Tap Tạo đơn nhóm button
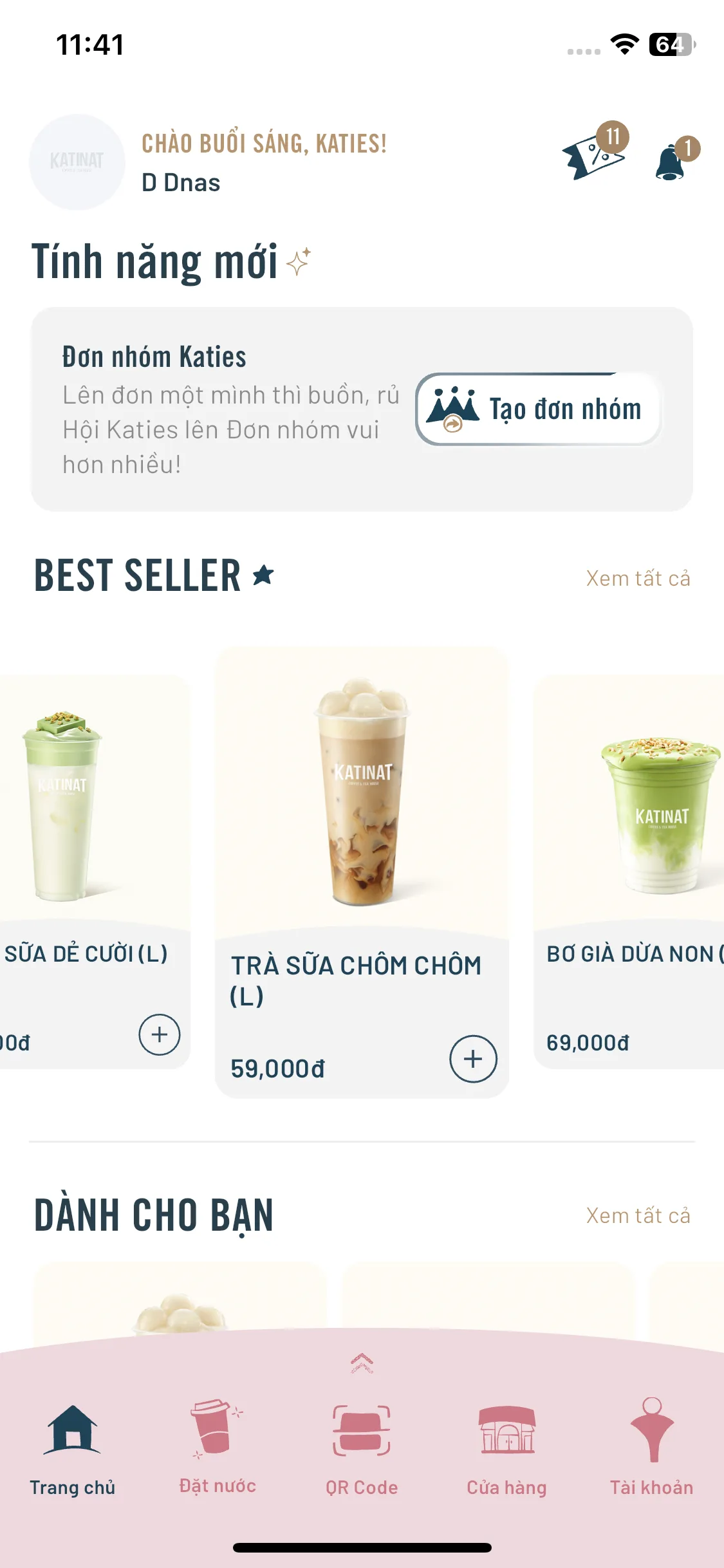The height and width of the screenshot is (1568, 724). coord(539,409)
